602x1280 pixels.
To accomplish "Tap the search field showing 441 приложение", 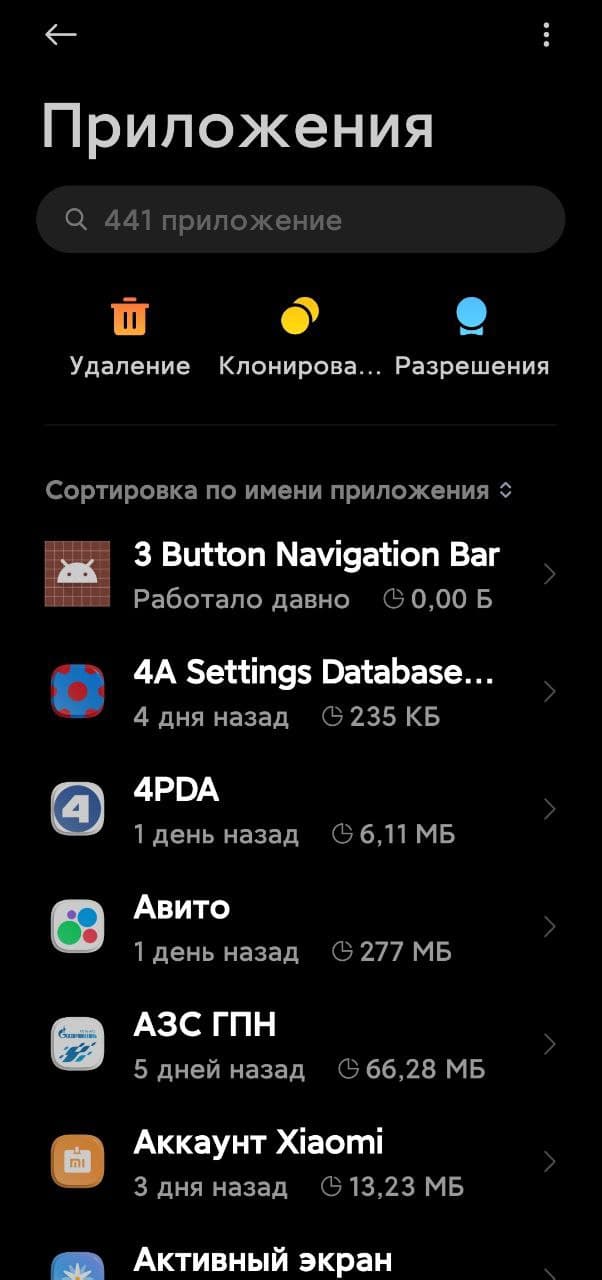I will [301, 219].
